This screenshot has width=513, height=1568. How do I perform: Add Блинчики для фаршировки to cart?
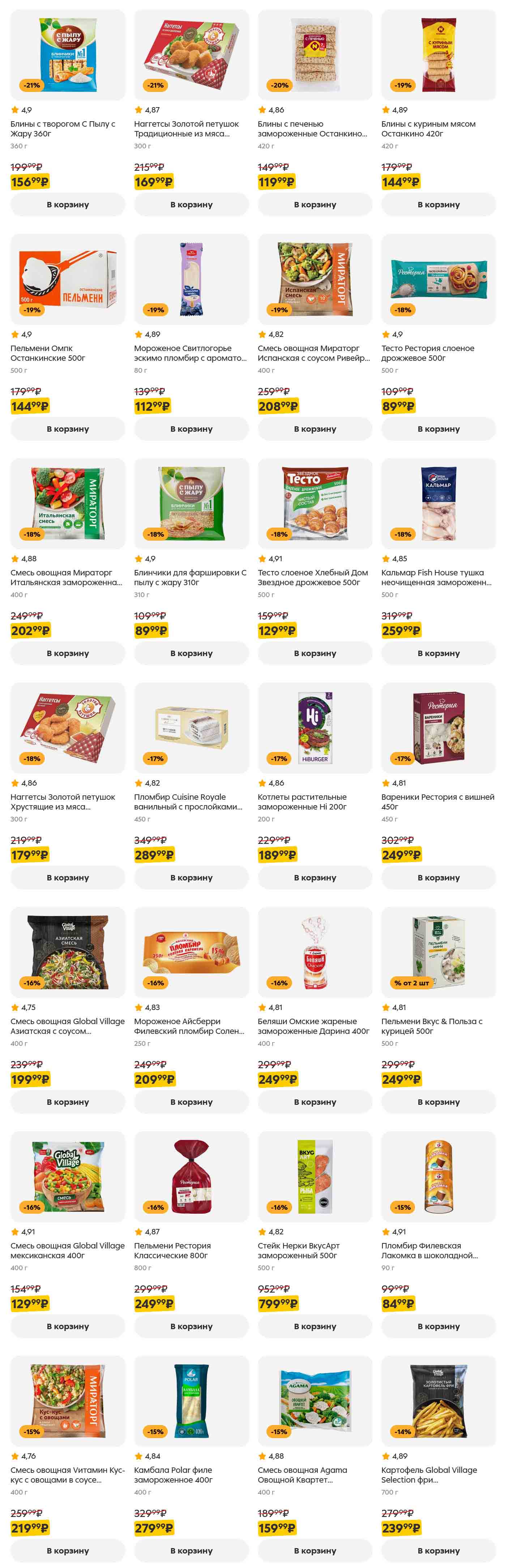191,653
